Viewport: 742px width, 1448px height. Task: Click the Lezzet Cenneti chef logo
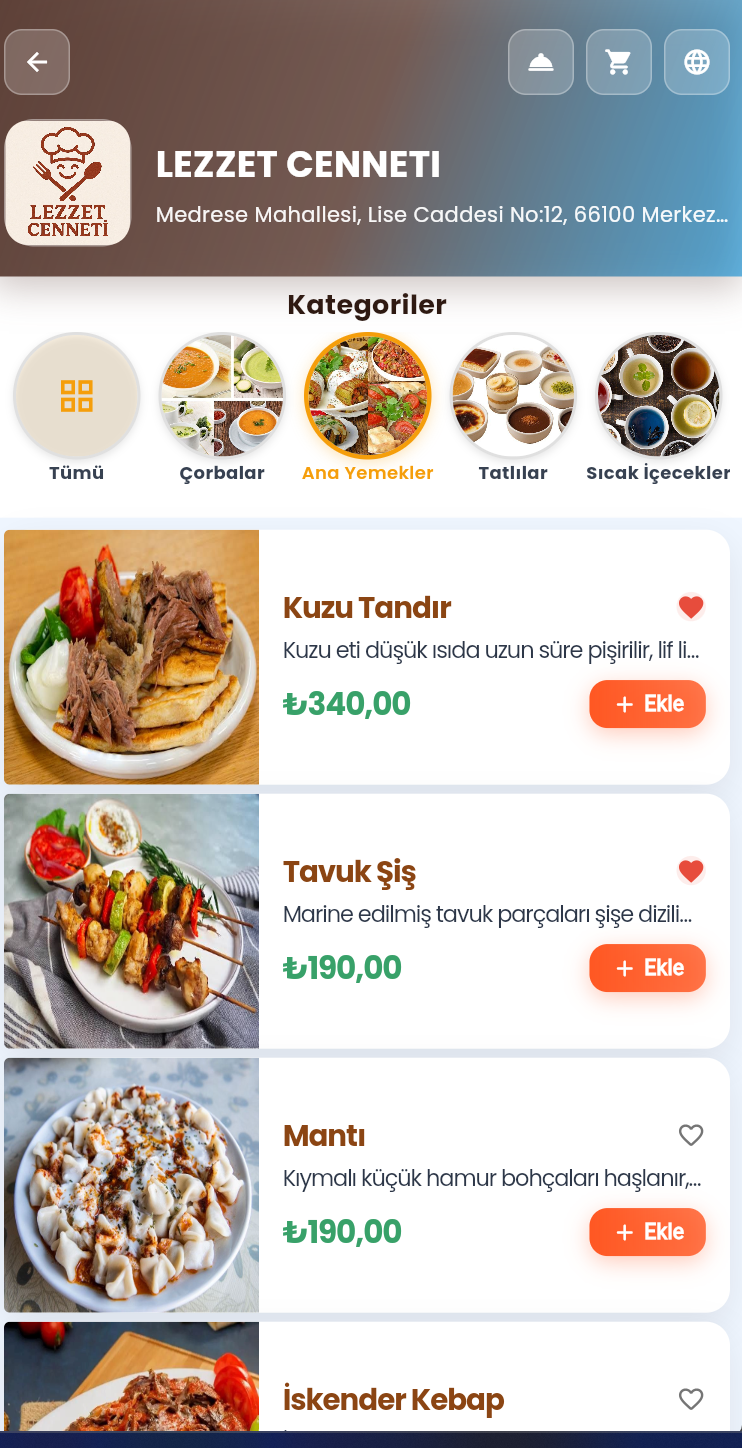coord(67,183)
